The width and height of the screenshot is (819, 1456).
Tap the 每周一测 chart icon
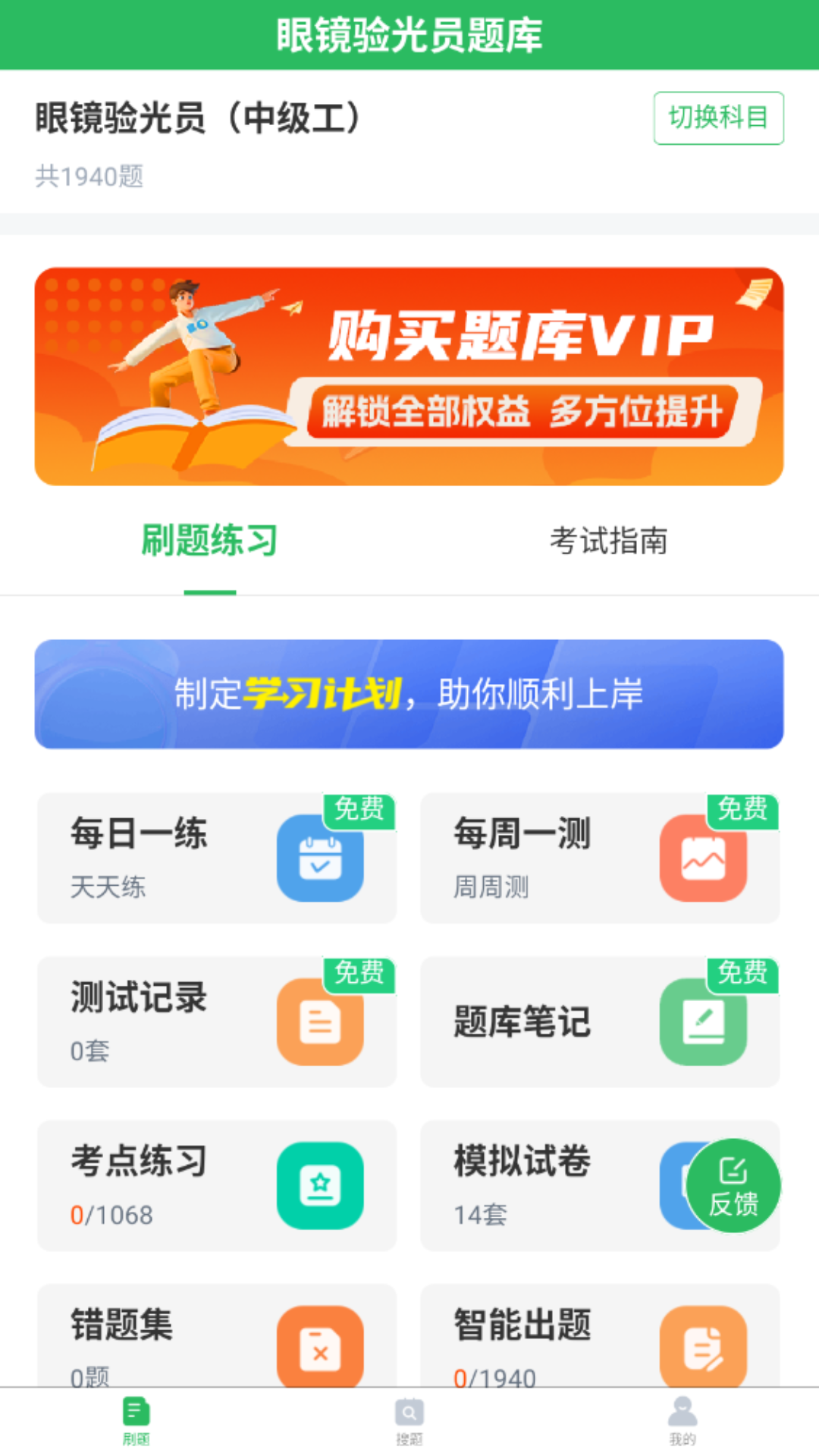click(704, 858)
